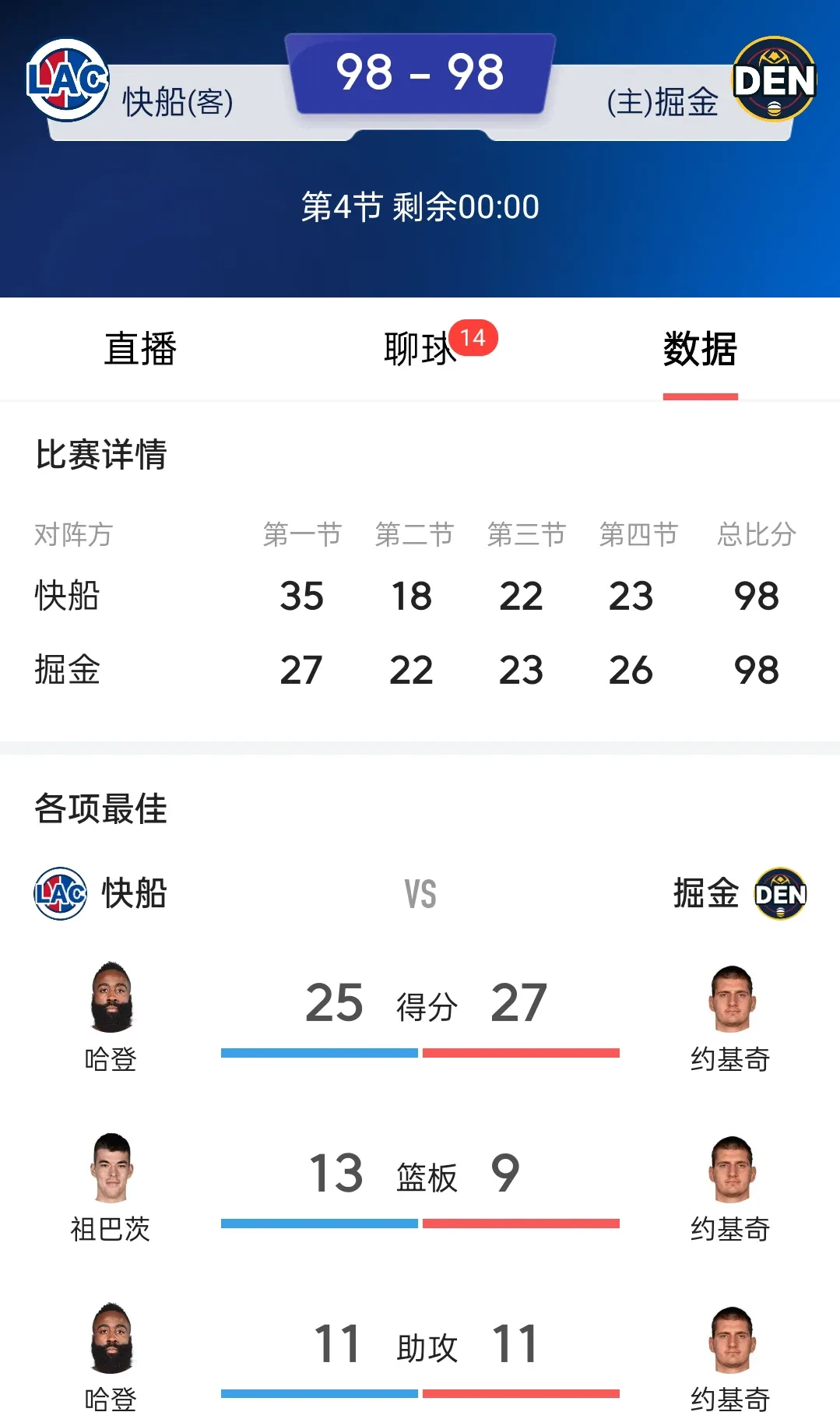Viewport: 840px width, 1412px height.
Task: Open 掘金 team page from score header
Action: pos(774,79)
